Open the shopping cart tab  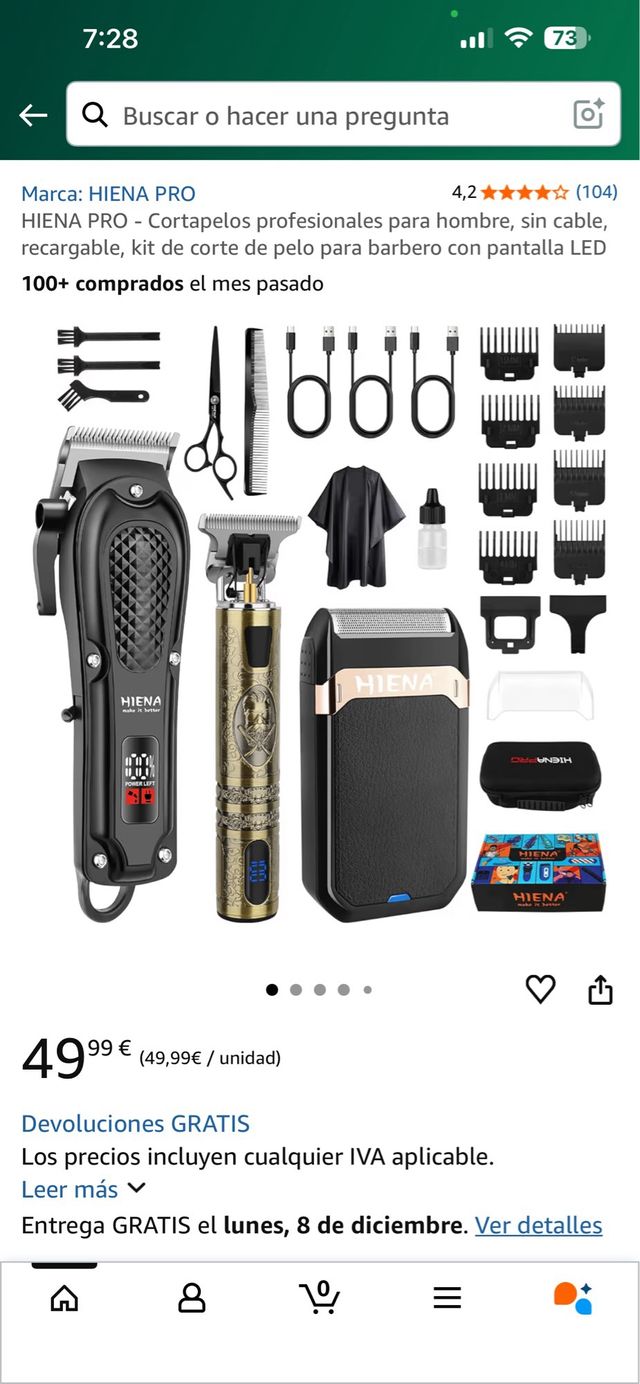tap(320, 1298)
